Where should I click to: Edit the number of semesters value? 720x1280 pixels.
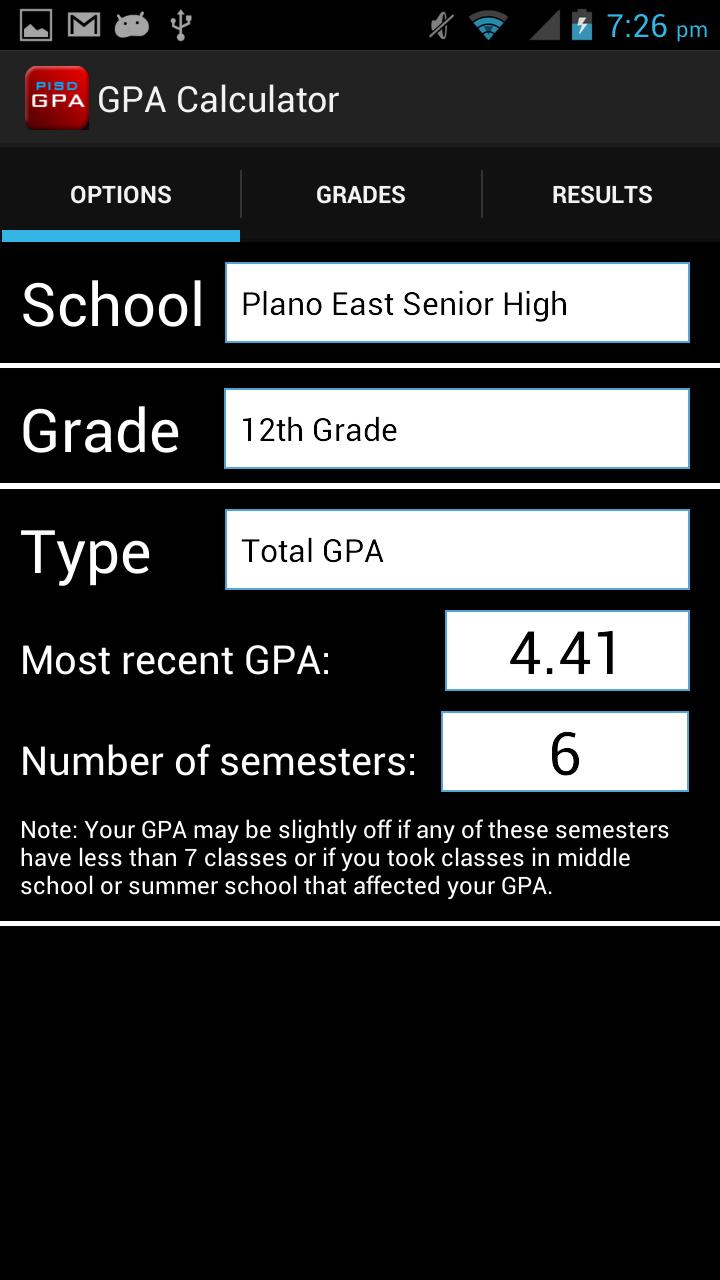pos(564,751)
